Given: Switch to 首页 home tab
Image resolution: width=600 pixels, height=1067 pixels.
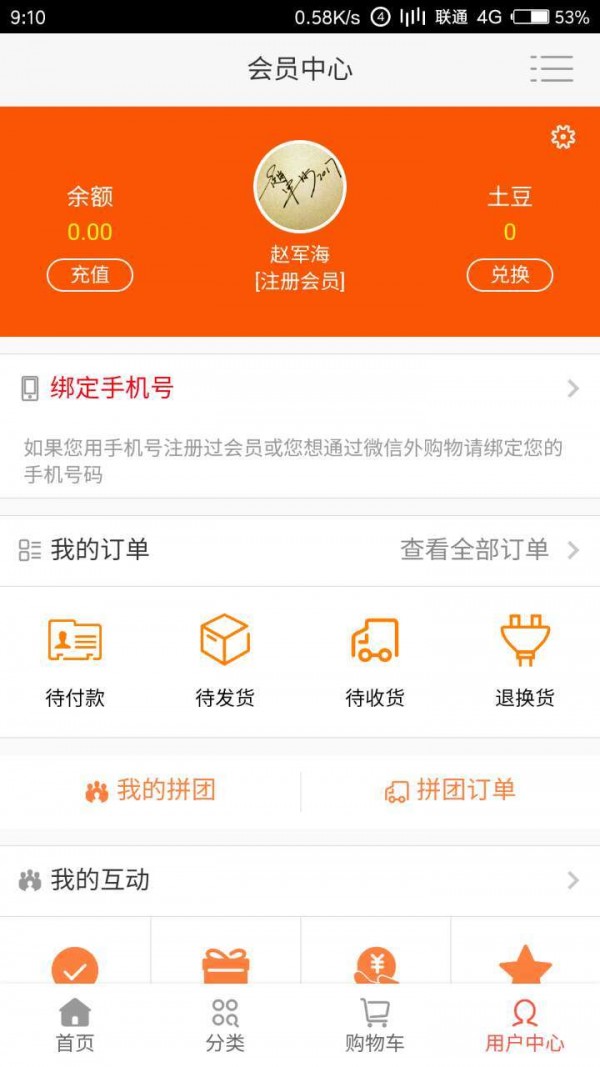Looking at the screenshot, I should click(x=75, y=1025).
